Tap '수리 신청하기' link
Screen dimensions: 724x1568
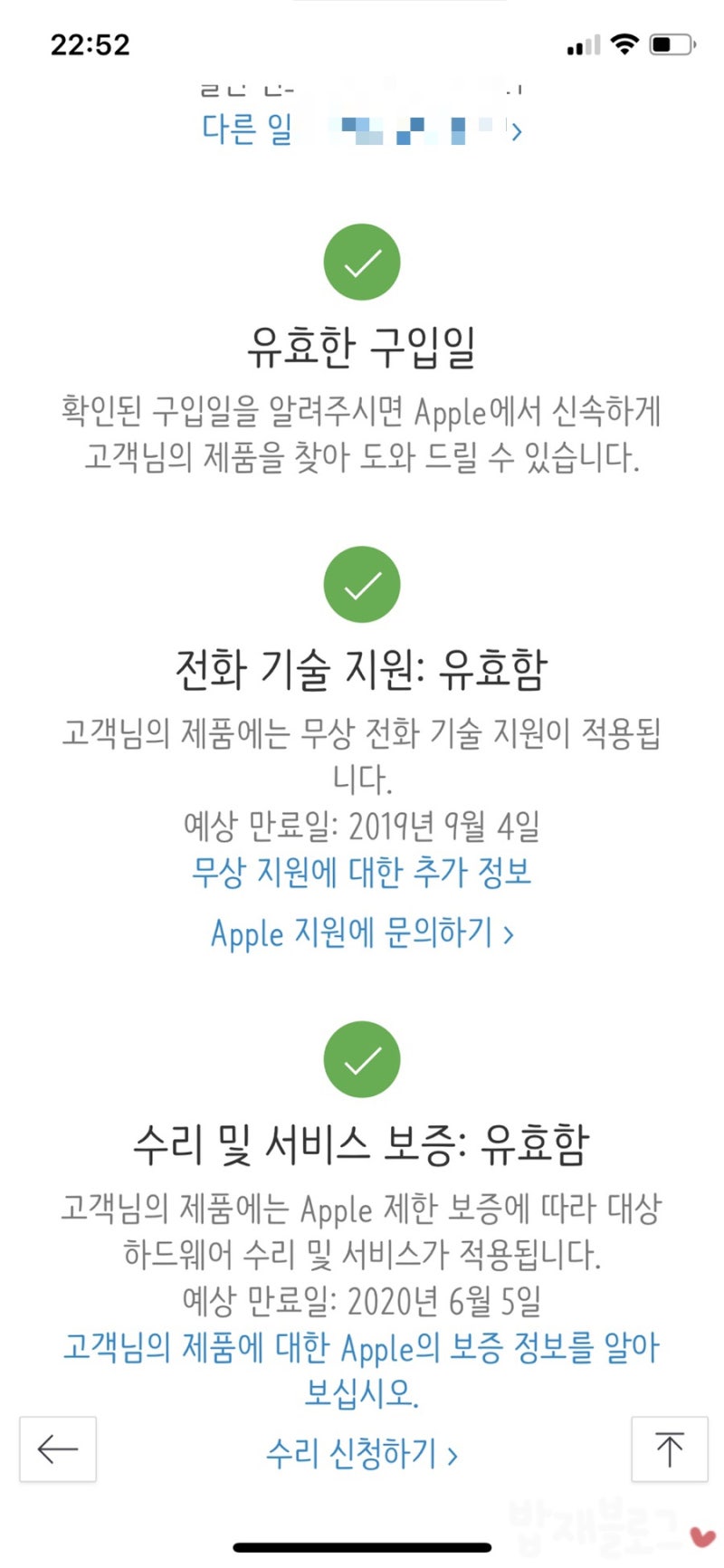click(362, 1453)
